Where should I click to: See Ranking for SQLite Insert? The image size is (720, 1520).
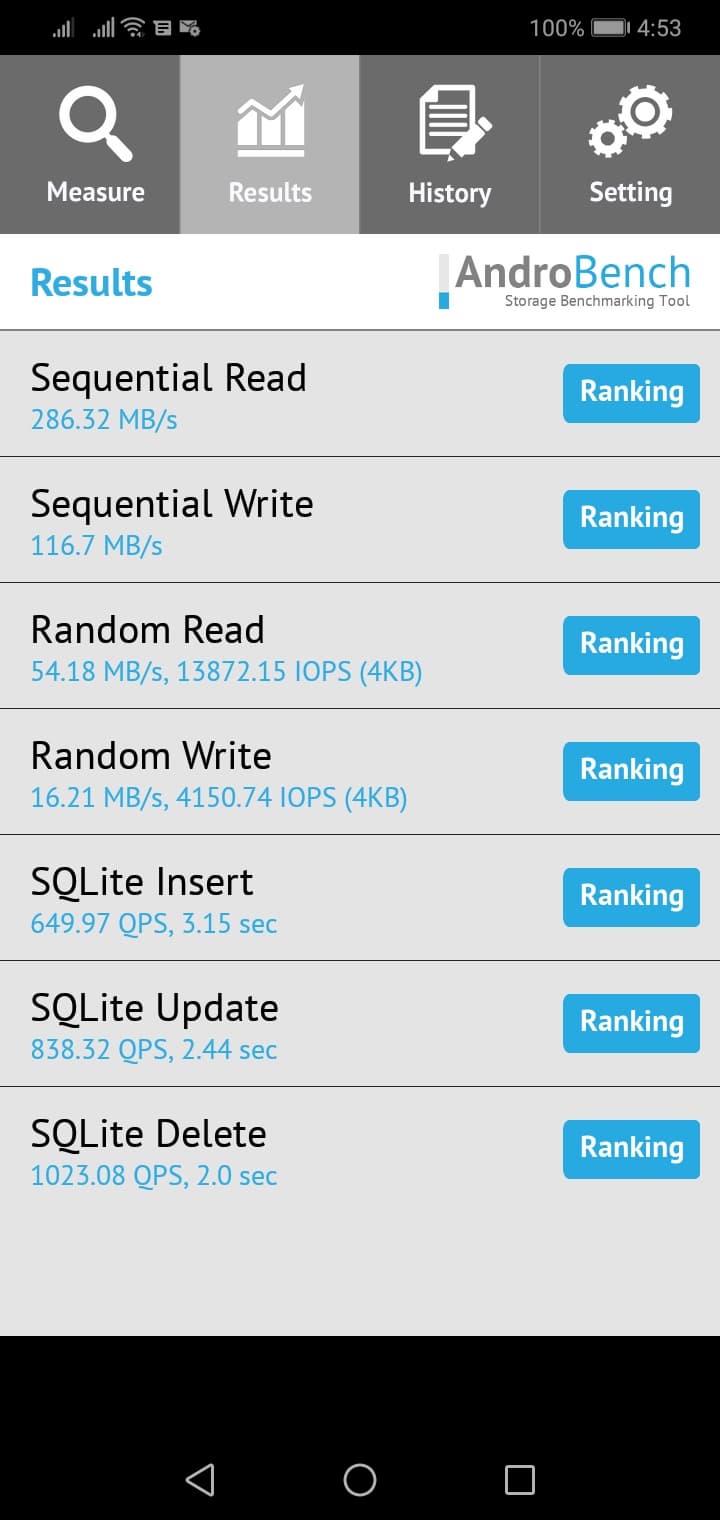631,897
